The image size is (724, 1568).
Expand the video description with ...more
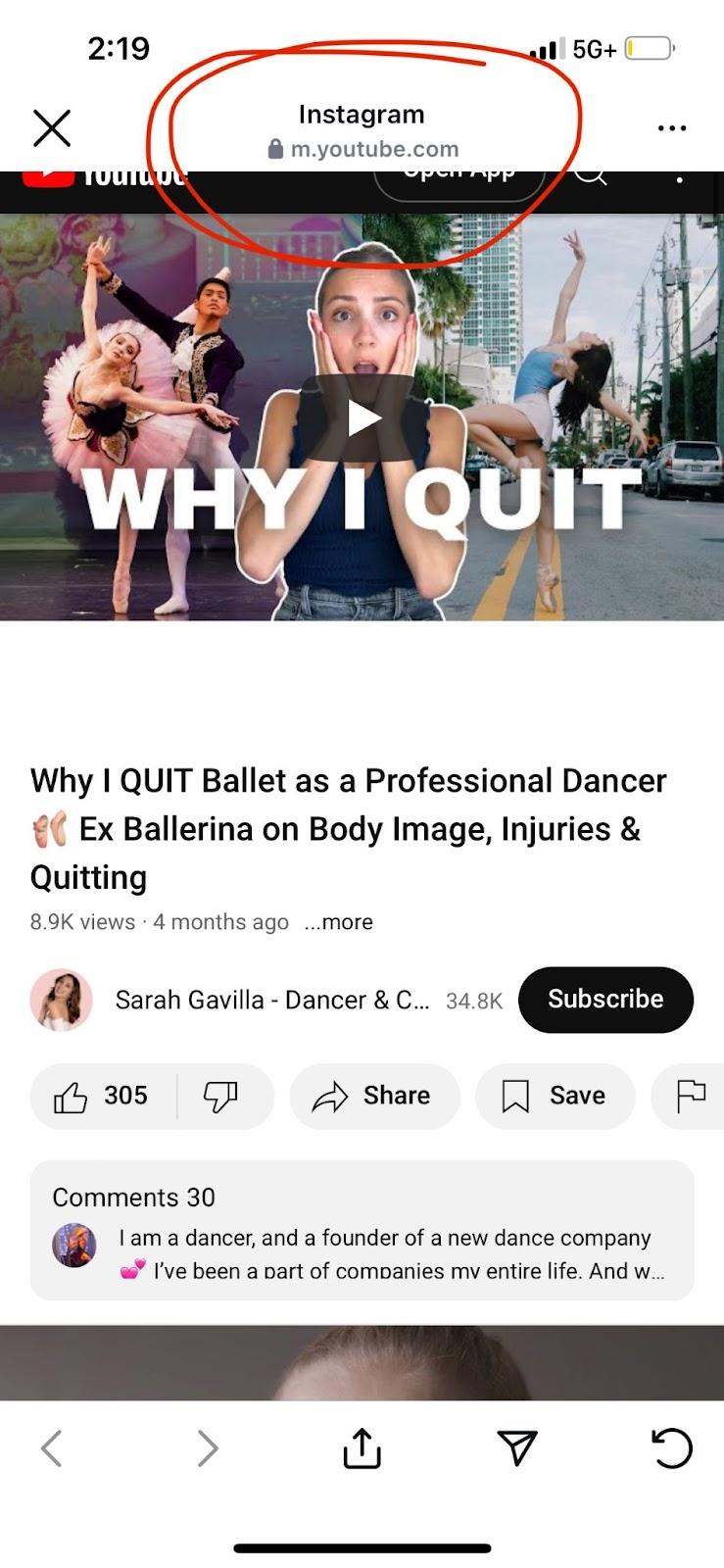click(x=339, y=922)
